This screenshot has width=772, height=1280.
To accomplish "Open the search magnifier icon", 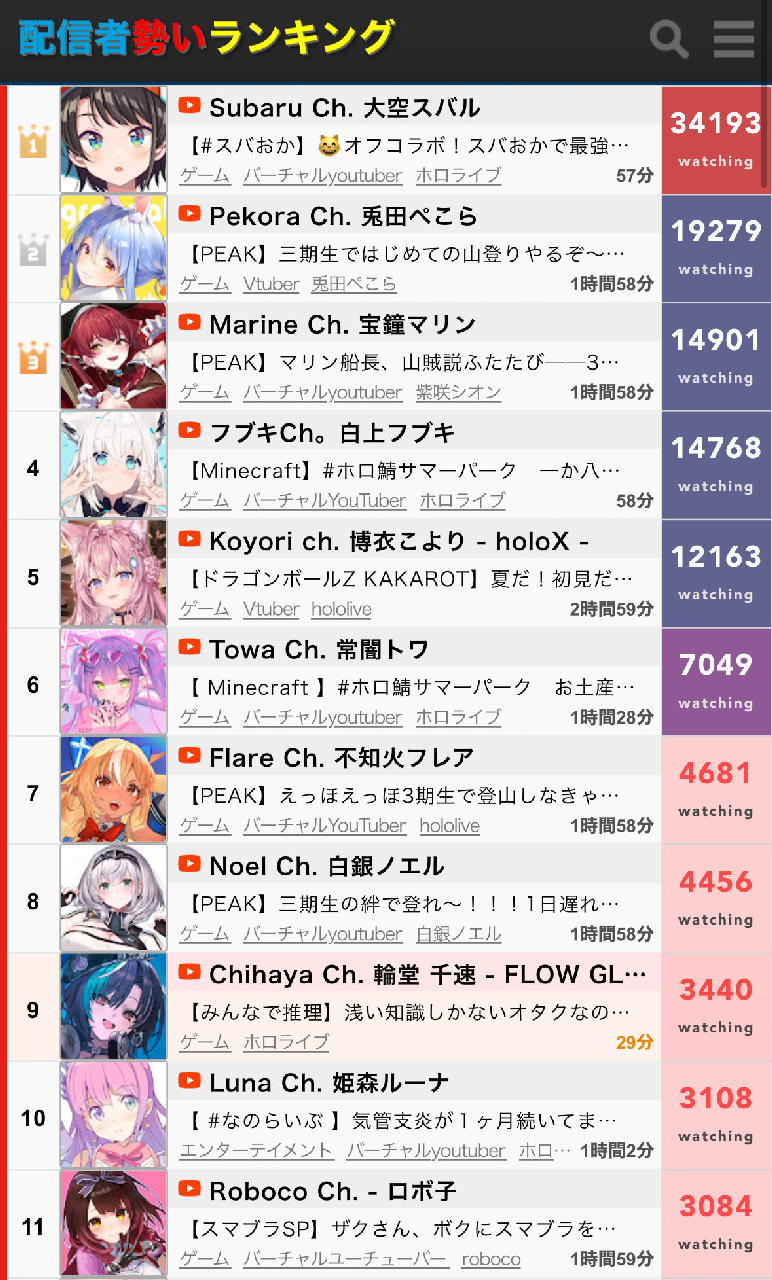I will (x=669, y=39).
